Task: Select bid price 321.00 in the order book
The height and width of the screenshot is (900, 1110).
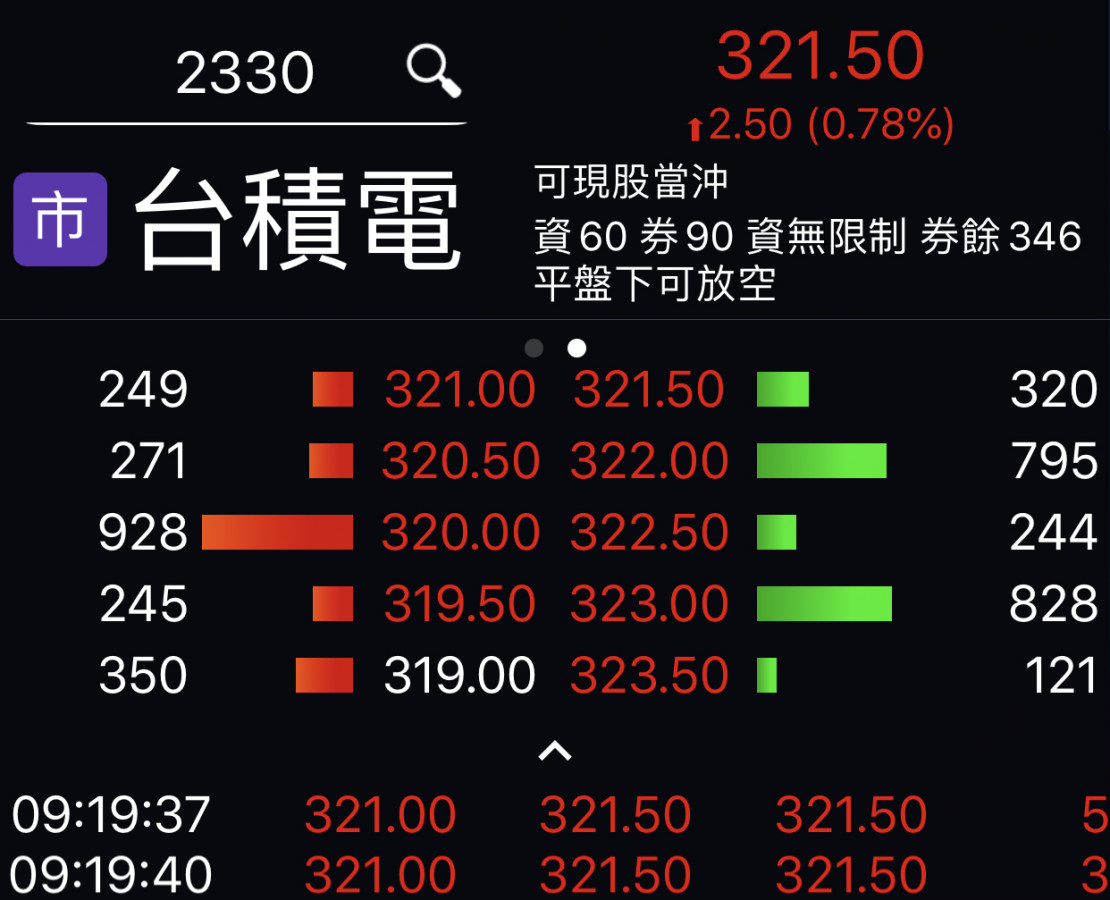Action: coord(460,390)
